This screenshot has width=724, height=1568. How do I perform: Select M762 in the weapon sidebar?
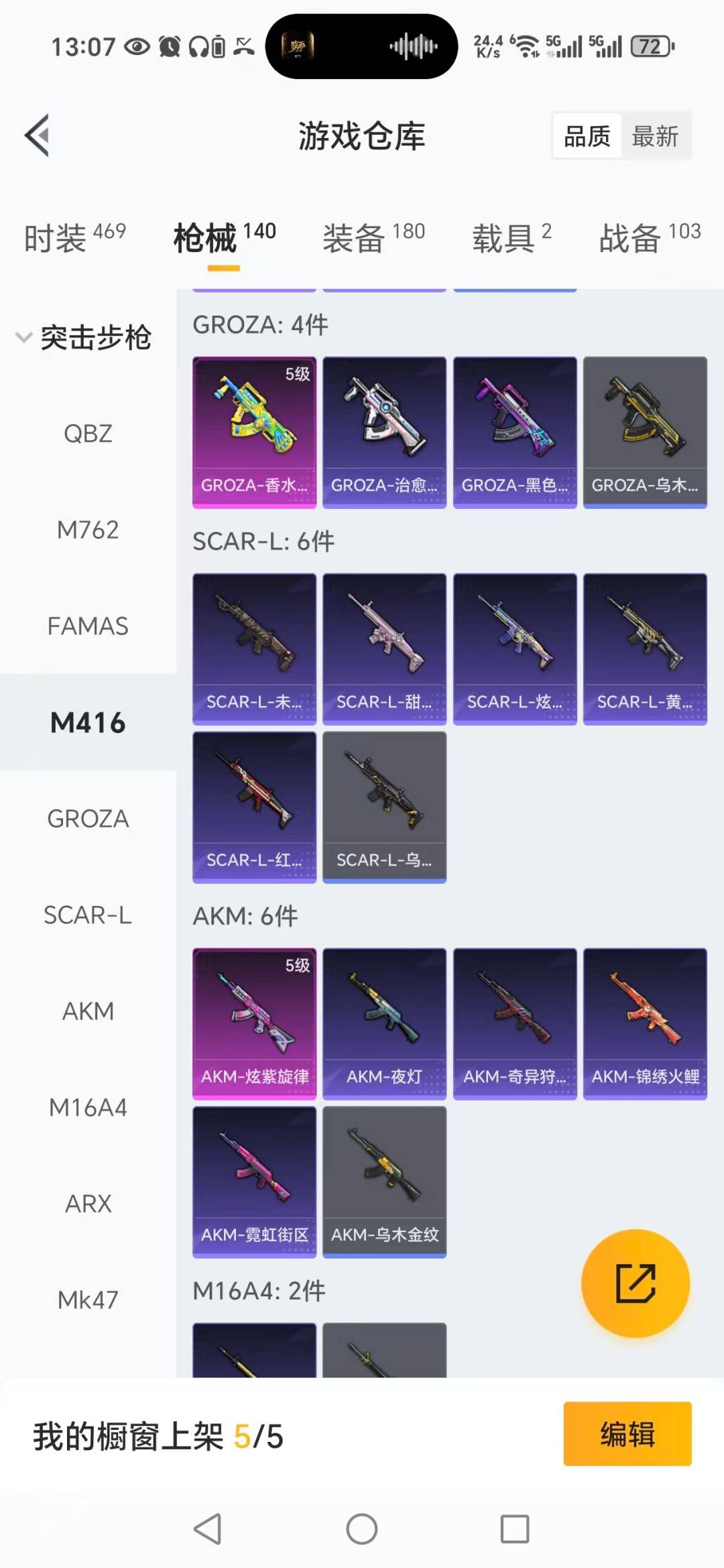(88, 530)
